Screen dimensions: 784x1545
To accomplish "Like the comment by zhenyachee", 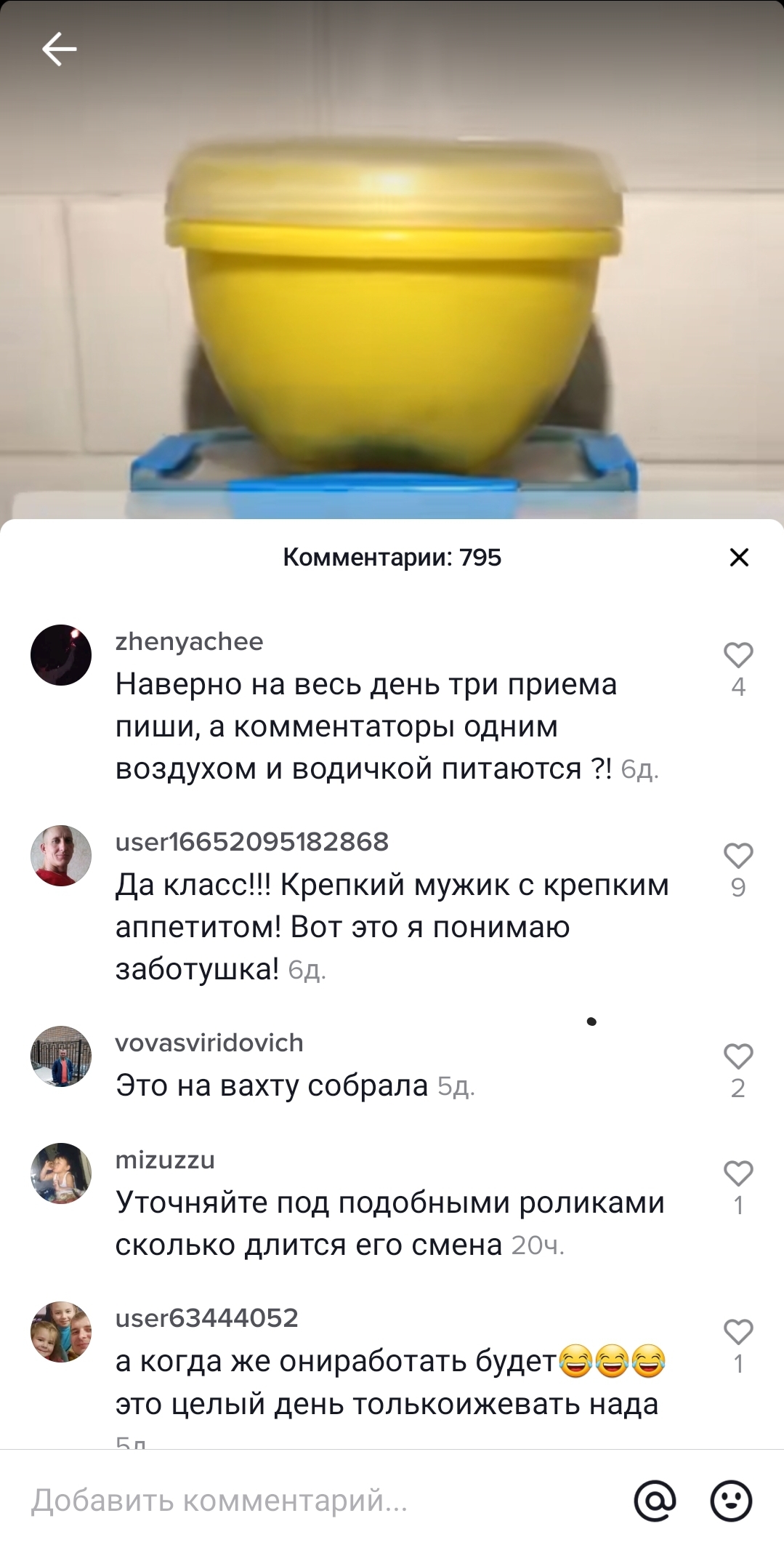I will (x=738, y=655).
